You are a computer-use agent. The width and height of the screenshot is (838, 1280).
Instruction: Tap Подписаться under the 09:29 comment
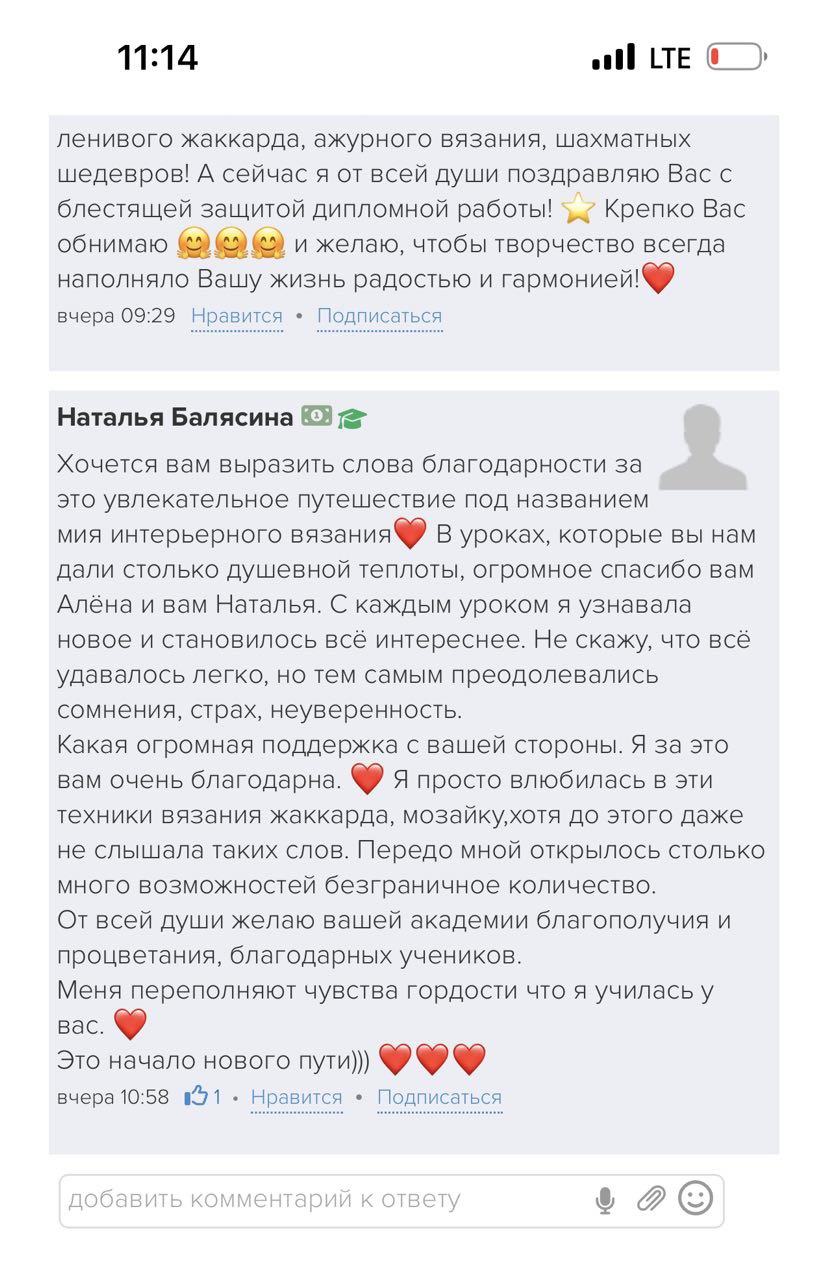tap(379, 316)
